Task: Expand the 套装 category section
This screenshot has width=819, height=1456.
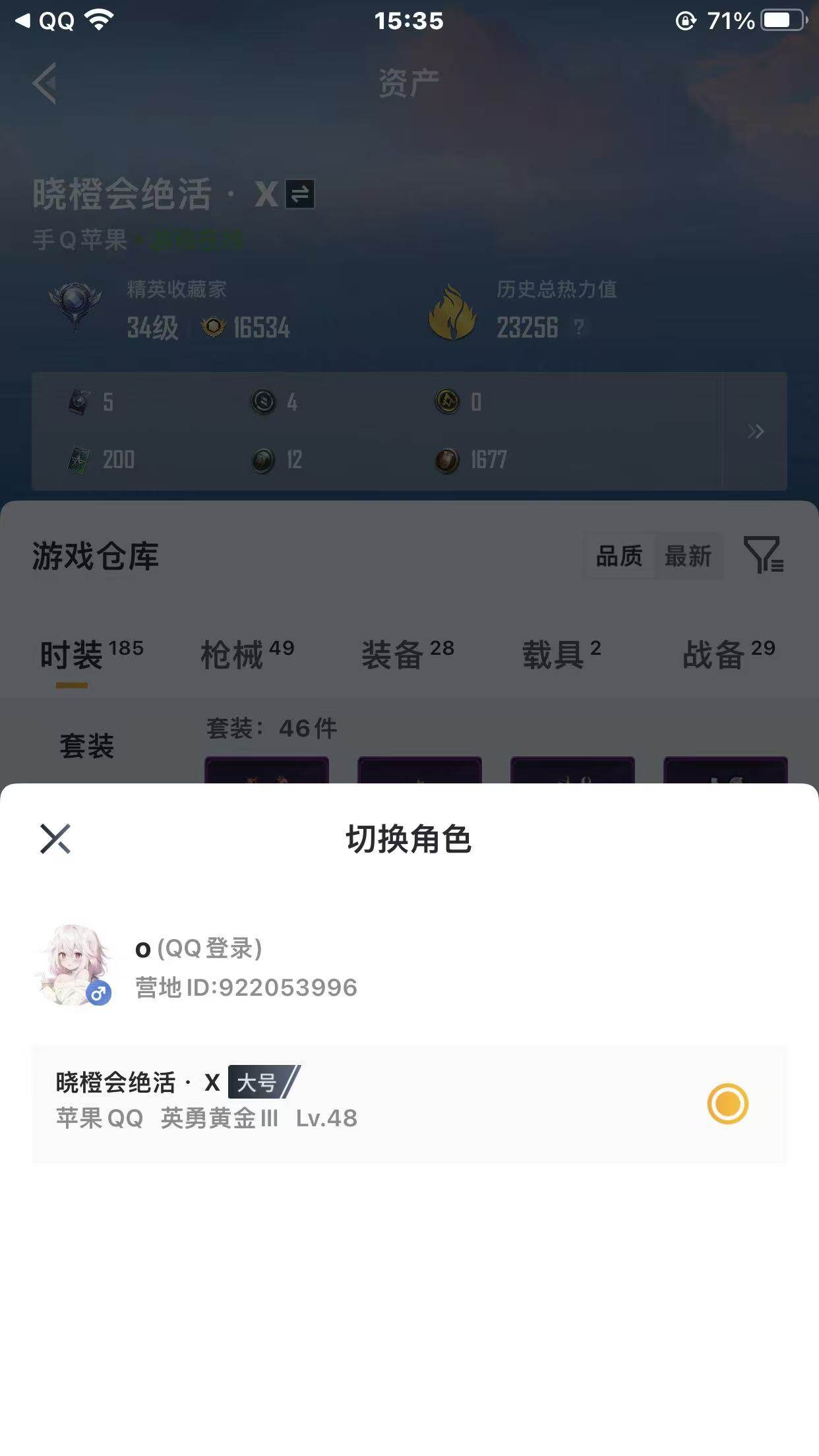Action: point(85,745)
